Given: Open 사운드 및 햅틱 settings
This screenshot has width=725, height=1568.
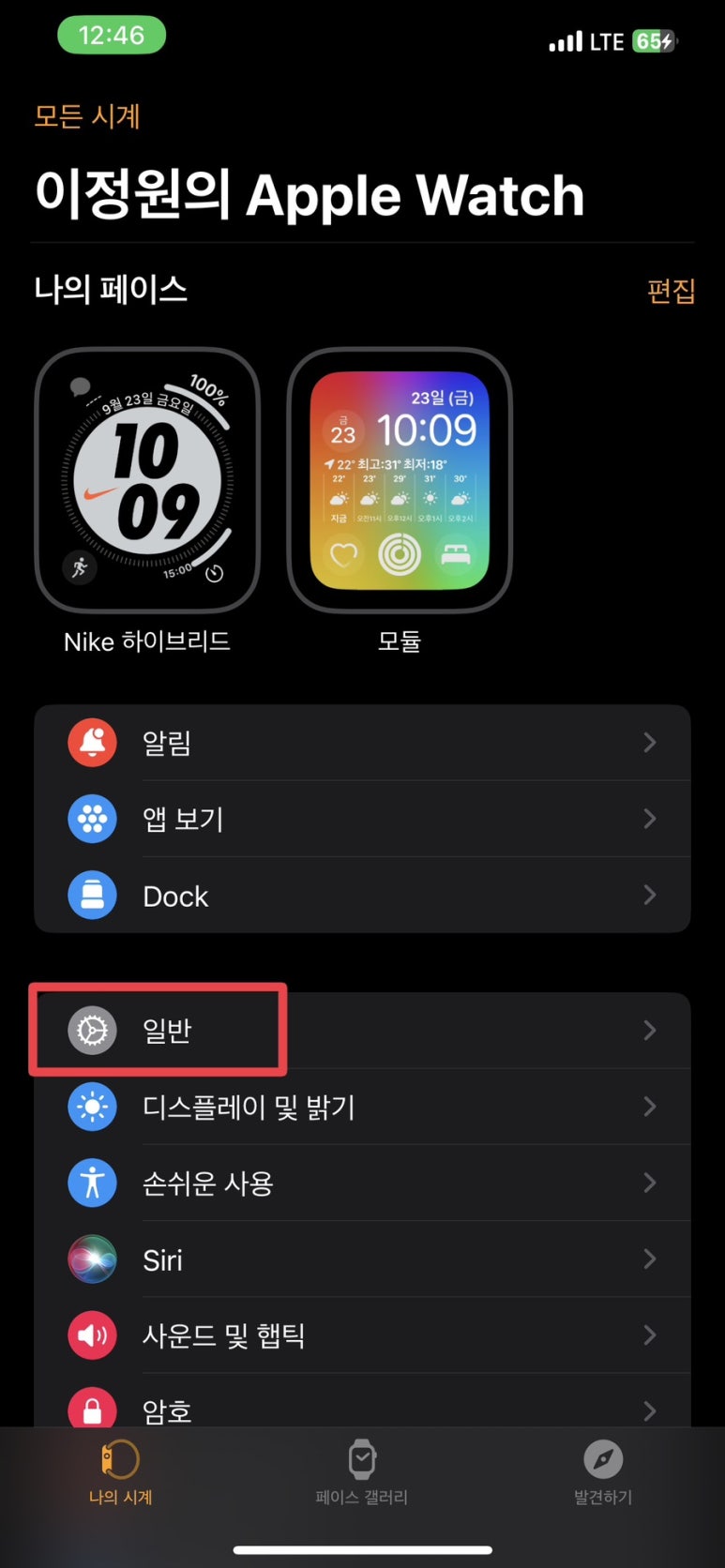Looking at the screenshot, I should [362, 1335].
